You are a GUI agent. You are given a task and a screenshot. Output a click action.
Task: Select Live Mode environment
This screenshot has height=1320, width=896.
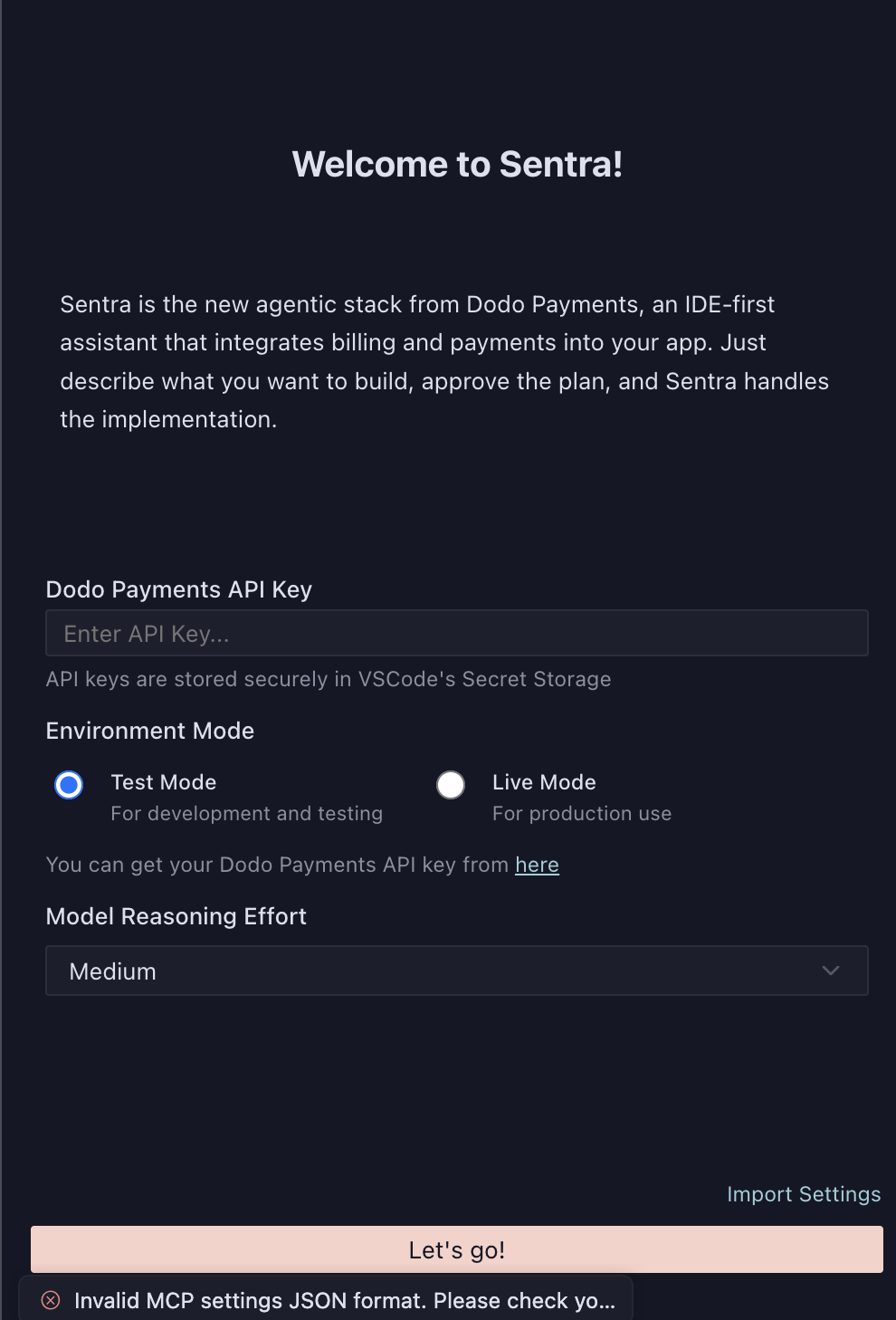coord(451,785)
